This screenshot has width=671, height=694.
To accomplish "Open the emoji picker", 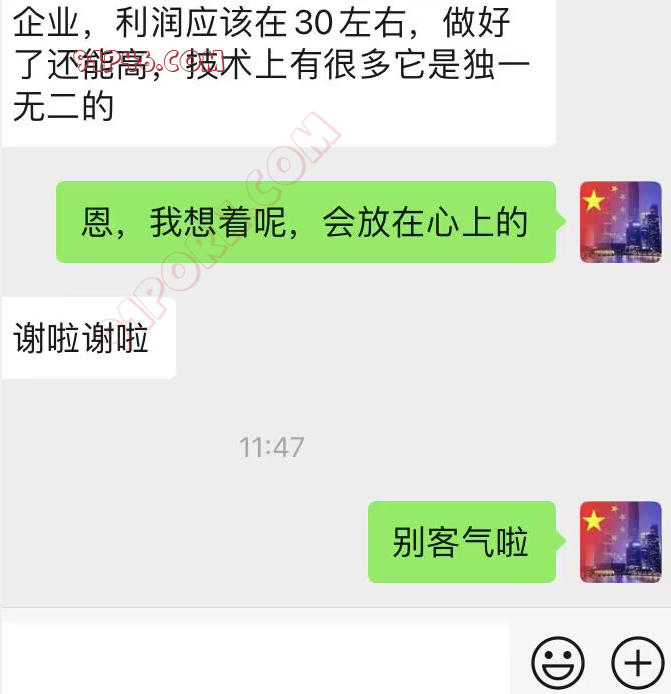I will (557, 661).
